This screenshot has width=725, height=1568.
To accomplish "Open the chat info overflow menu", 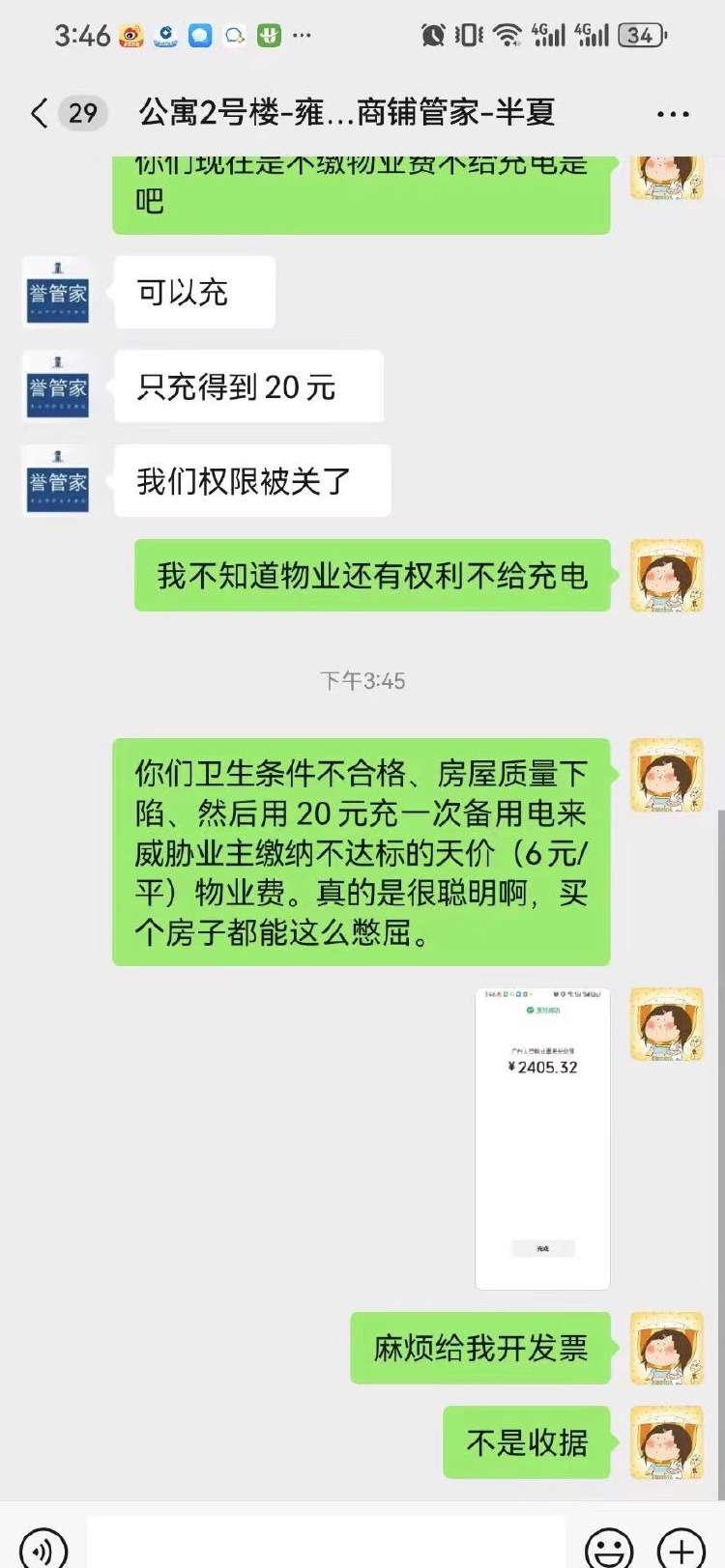I will pyautogui.click(x=673, y=114).
